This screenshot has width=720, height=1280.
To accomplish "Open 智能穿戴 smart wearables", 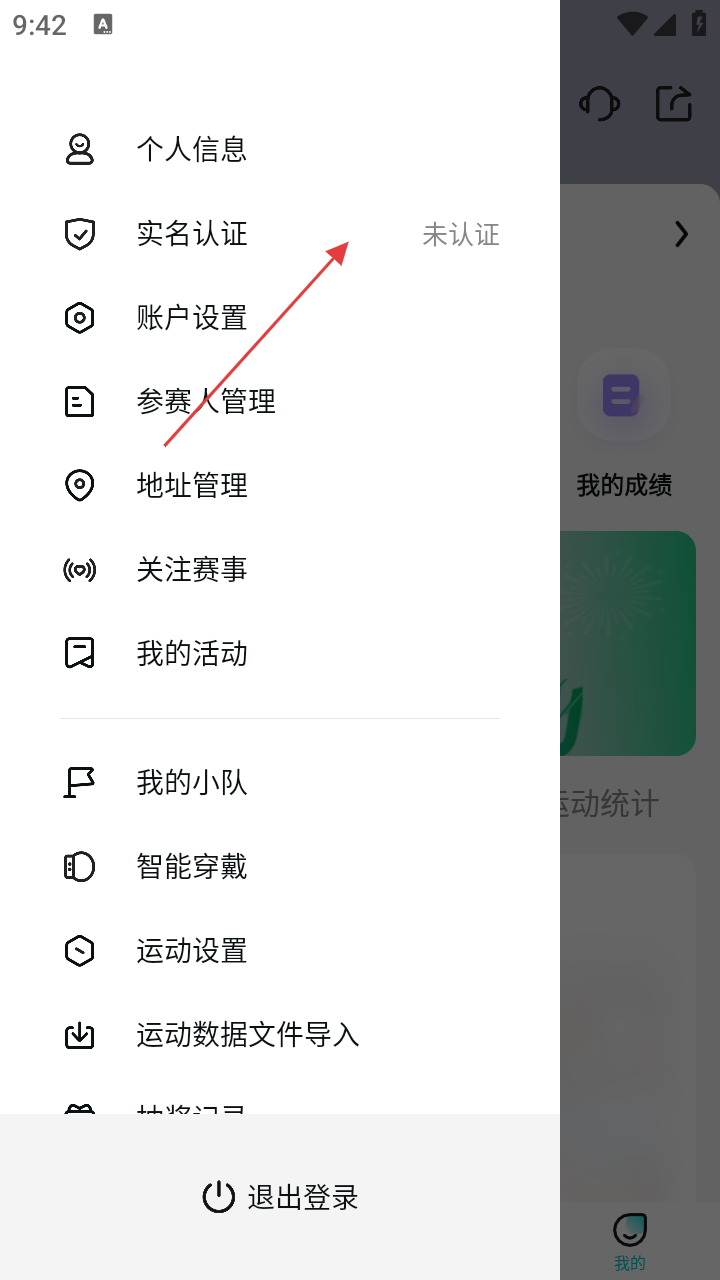I will click(x=191, y=867).
